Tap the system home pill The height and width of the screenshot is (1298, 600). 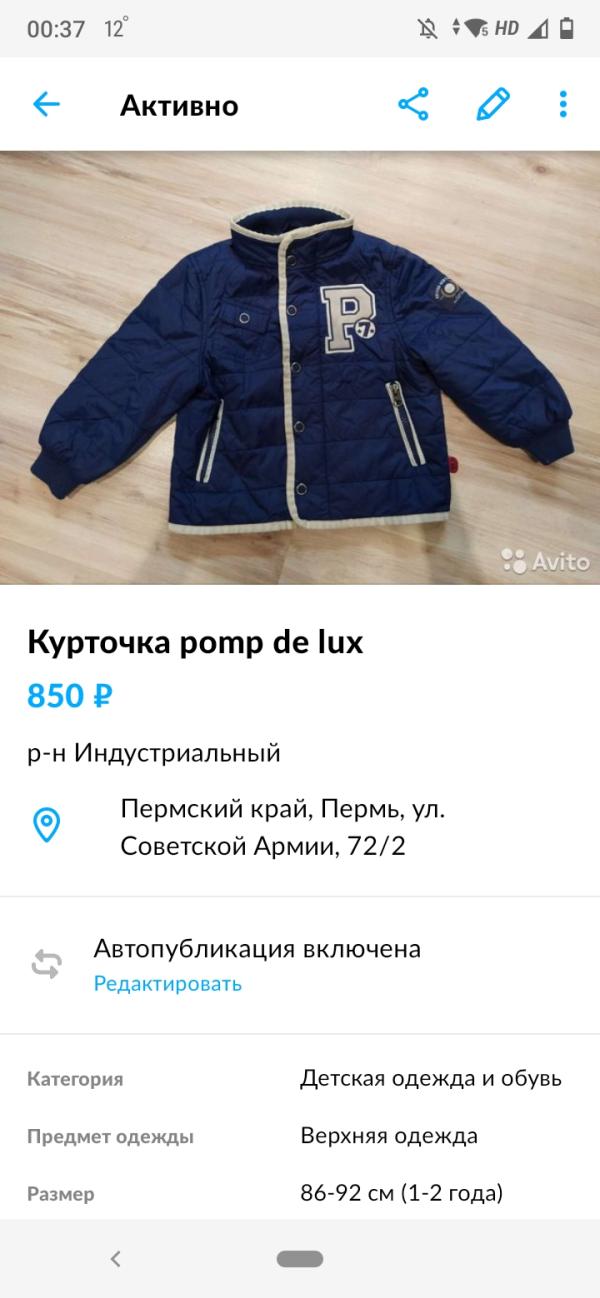(300, 1259)
